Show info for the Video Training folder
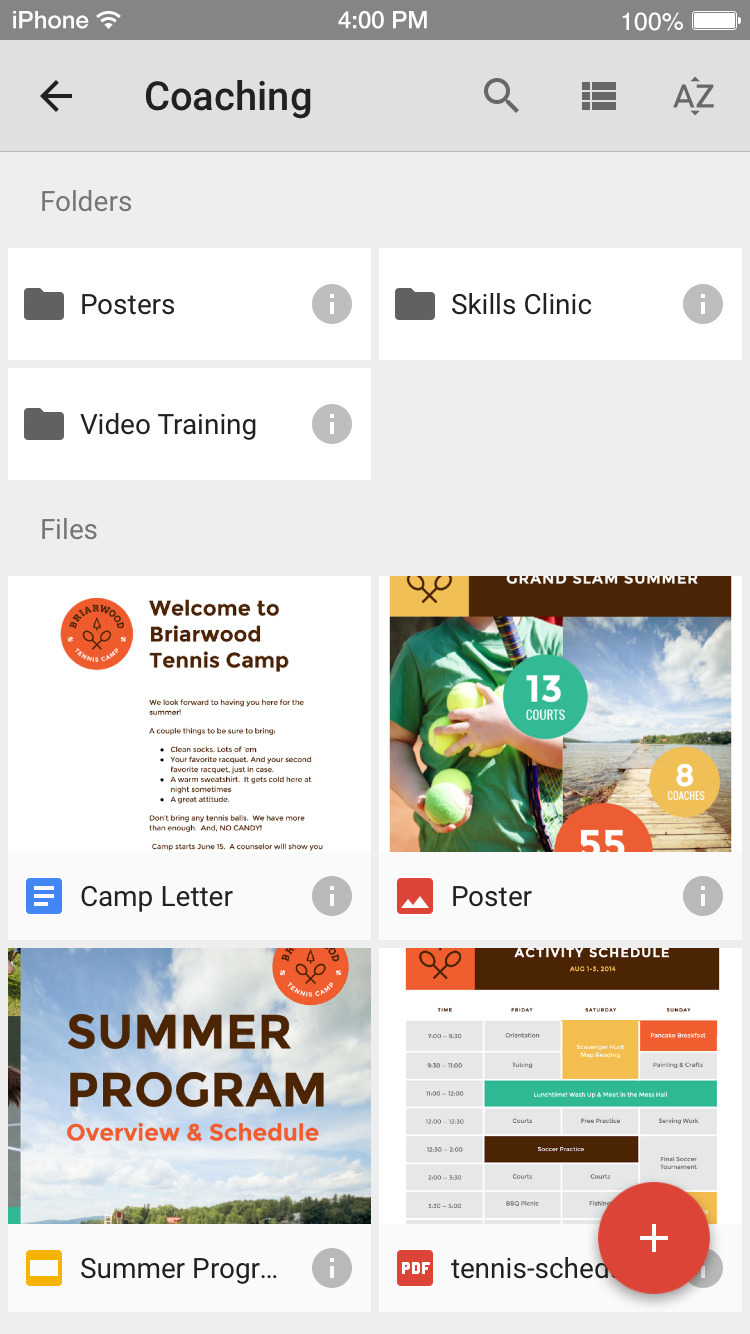 pyautogui.click(x=332, y=424)
